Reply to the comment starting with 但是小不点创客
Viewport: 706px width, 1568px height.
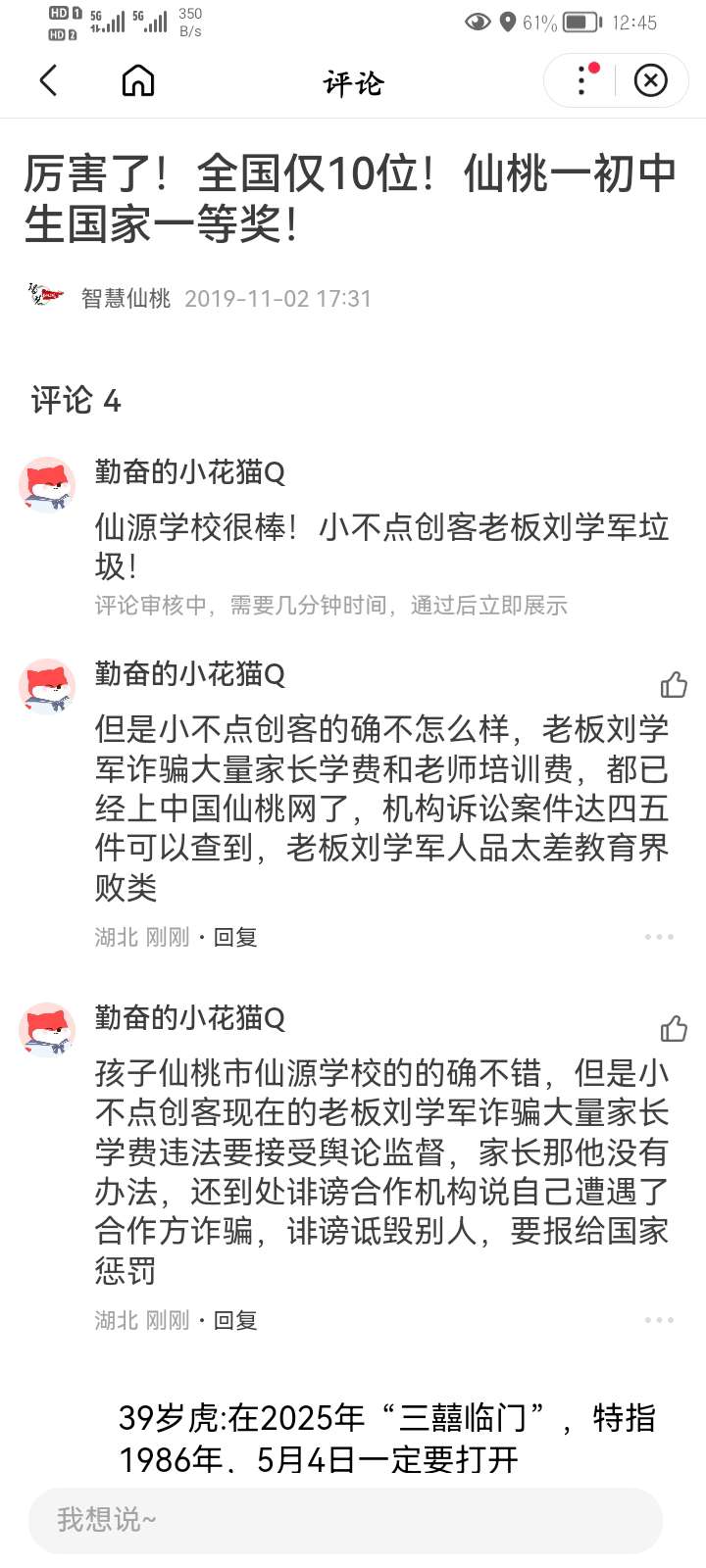click(x=235, y=938)
